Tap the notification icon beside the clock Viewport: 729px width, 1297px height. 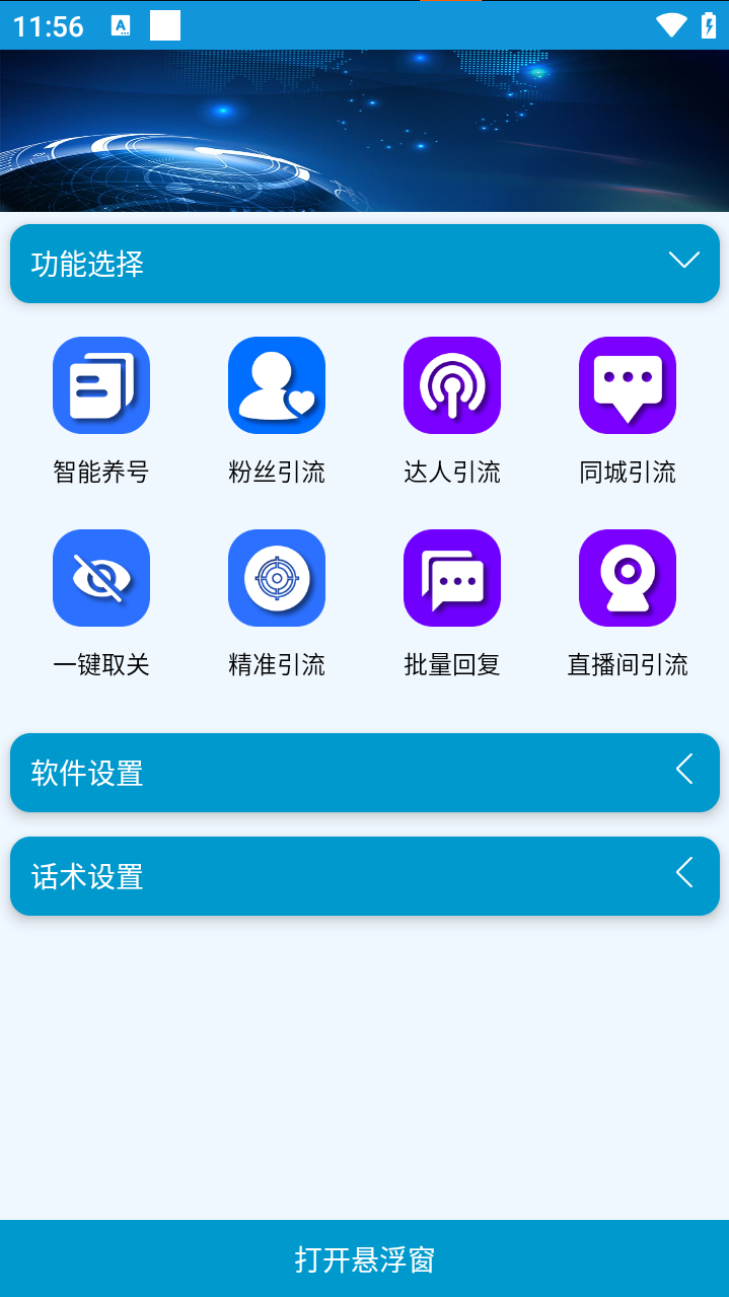click(120, 26)
